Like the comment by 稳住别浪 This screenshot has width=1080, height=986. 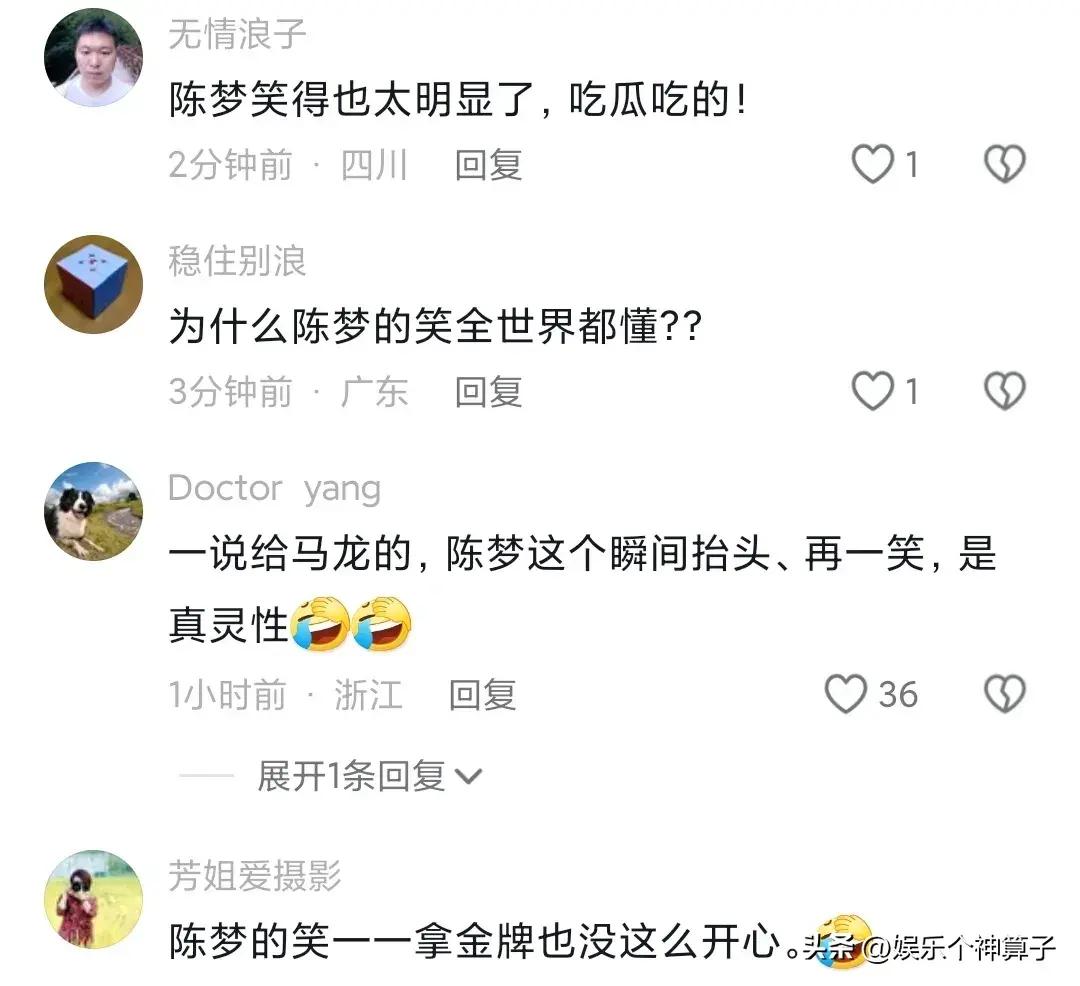(x=872, y=391)
